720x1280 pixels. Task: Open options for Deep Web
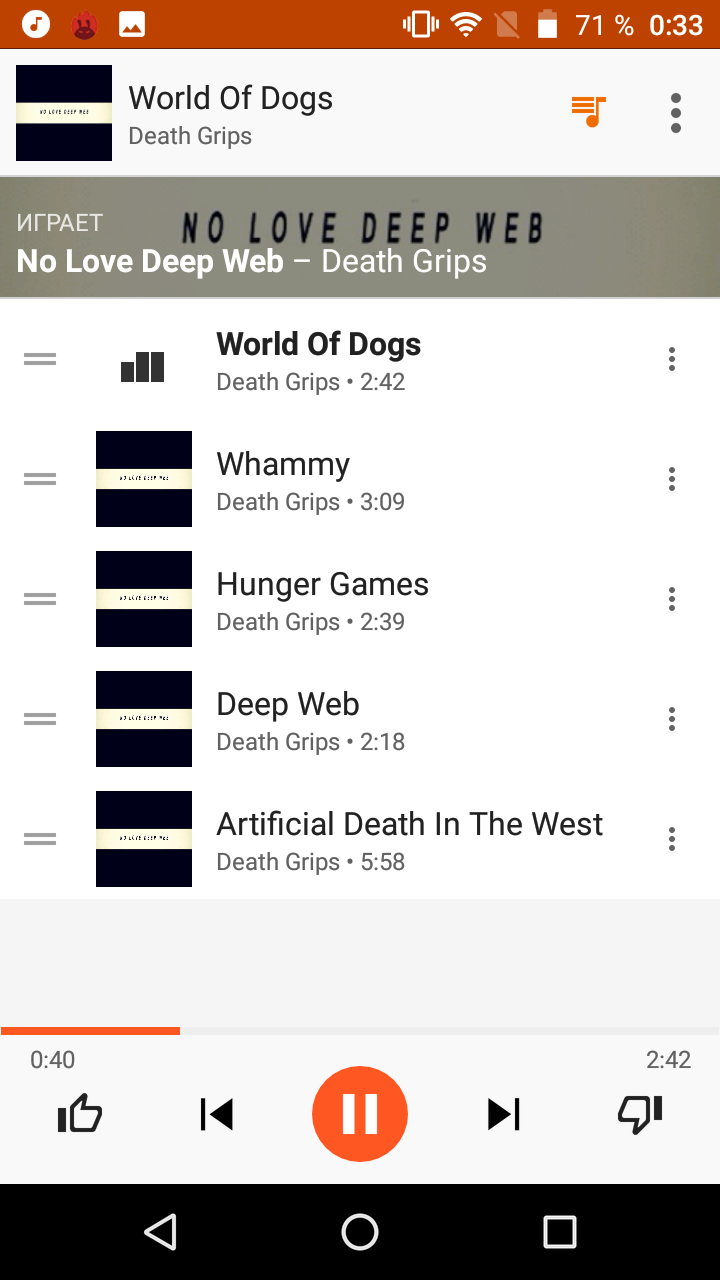(672, 720)
